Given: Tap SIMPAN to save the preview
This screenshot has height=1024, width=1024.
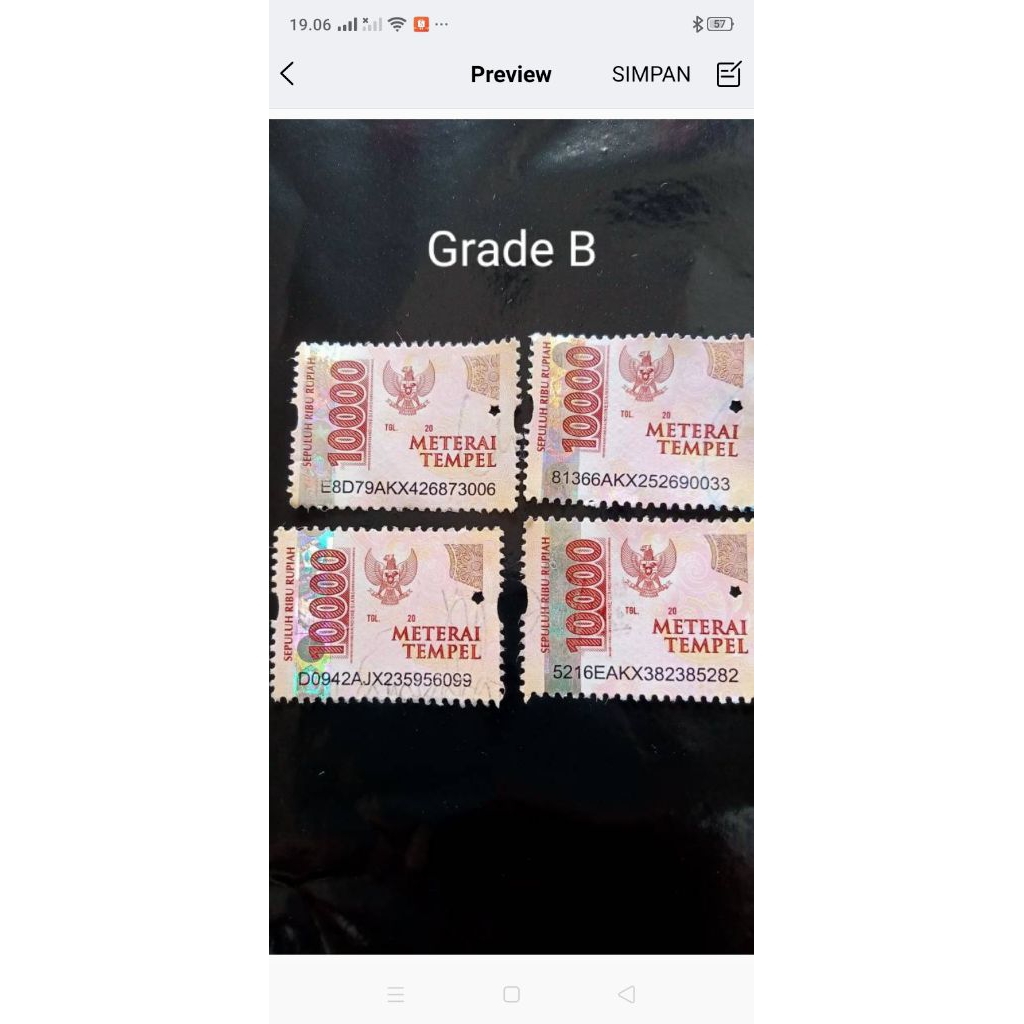Looking at the screenshot, I should click(x=651, y=75).
